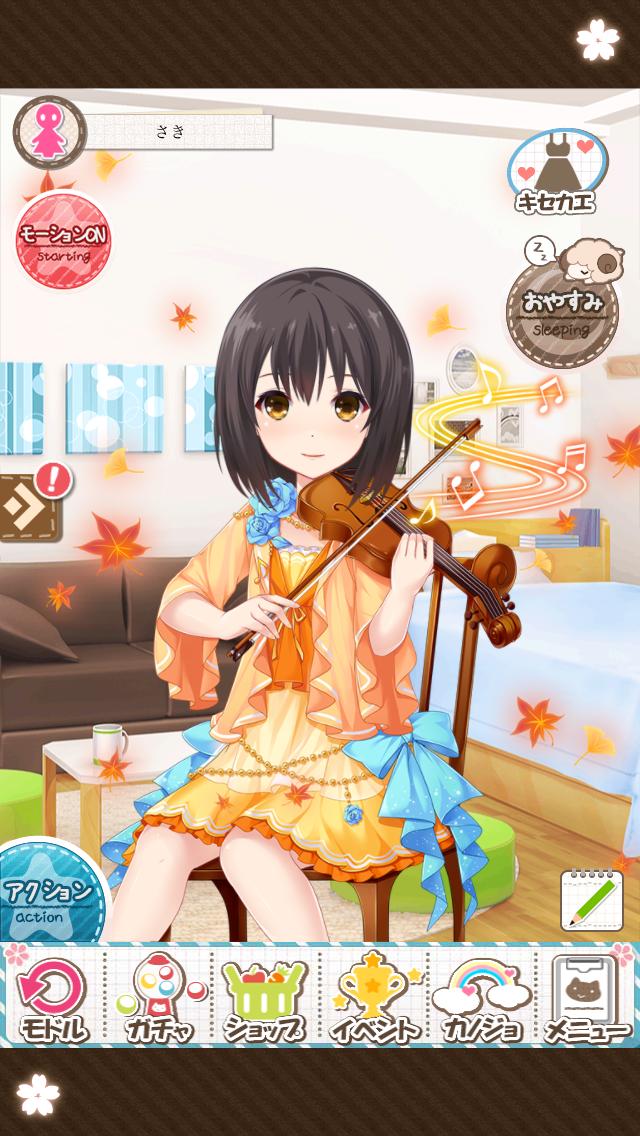
Task: Toggle the モーションON motion button
Action: click(x=63, y=240)
